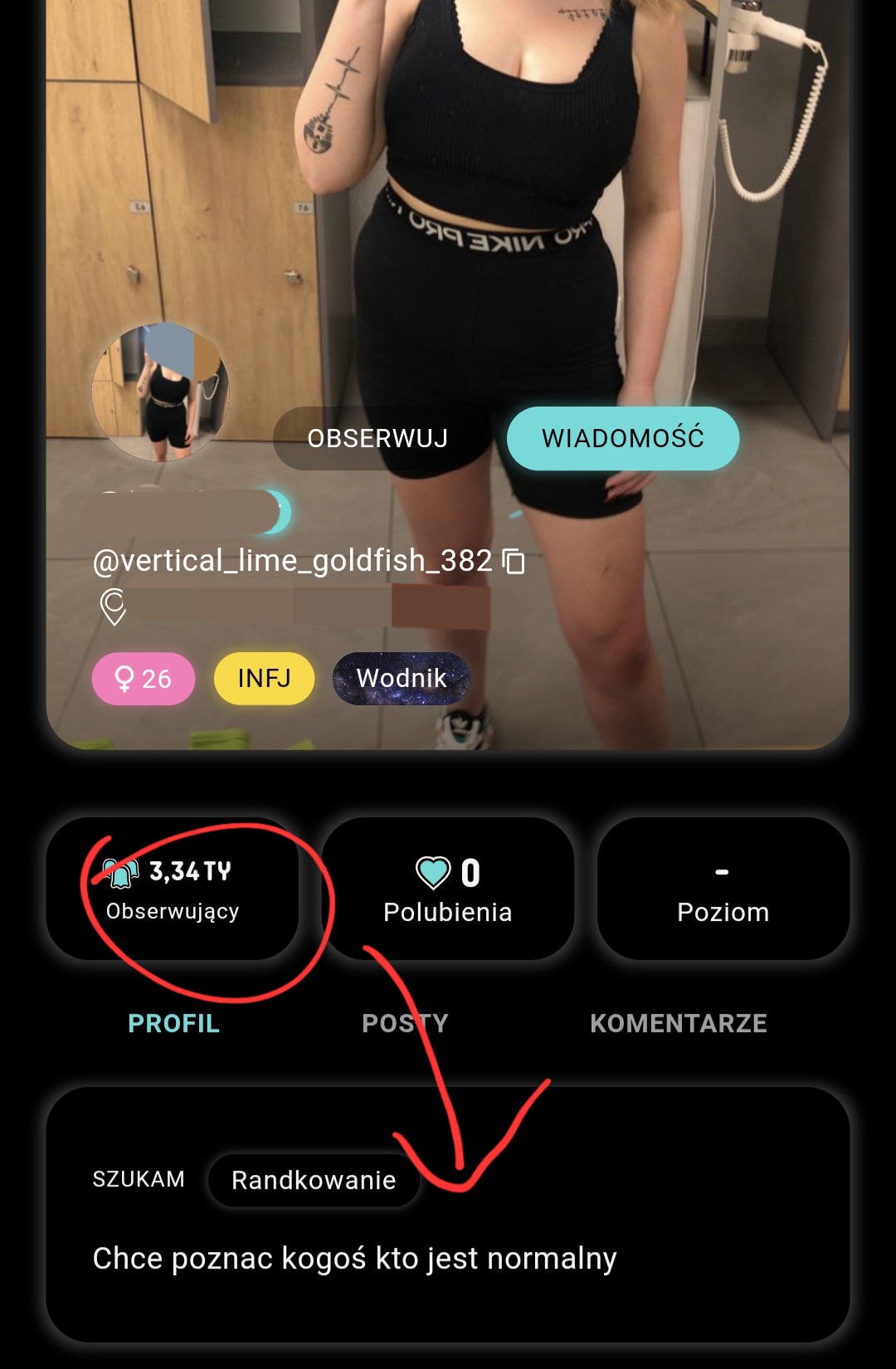Open the circular profile avatar

pos(160,392)
